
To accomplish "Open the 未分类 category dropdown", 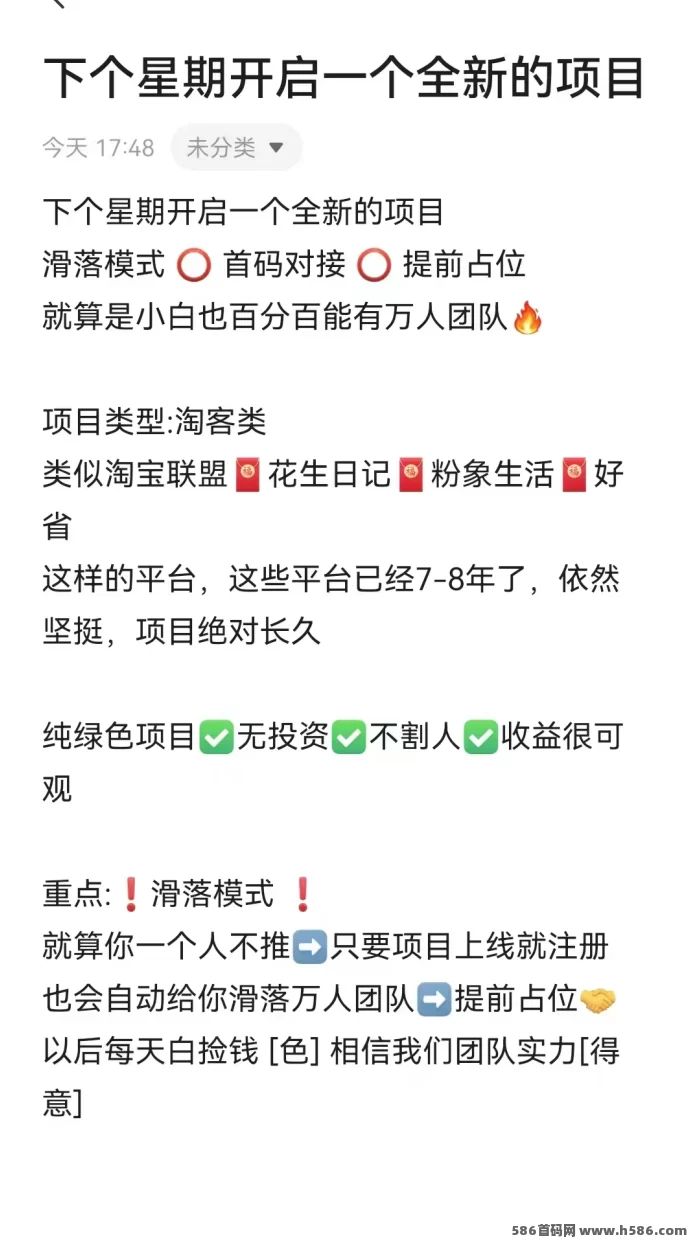I will (x=236, y=148).
